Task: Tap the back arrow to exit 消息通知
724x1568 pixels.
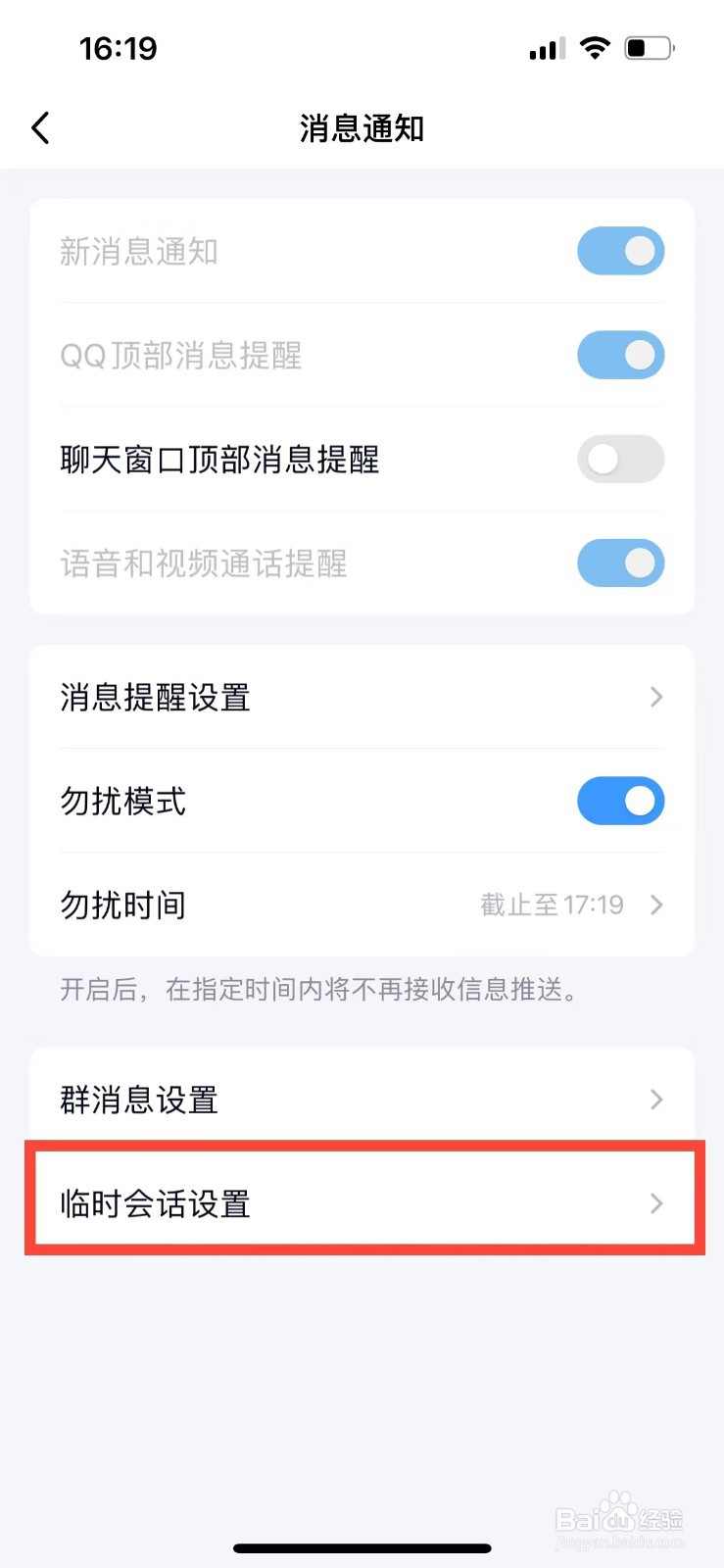Action: point(39,127)
